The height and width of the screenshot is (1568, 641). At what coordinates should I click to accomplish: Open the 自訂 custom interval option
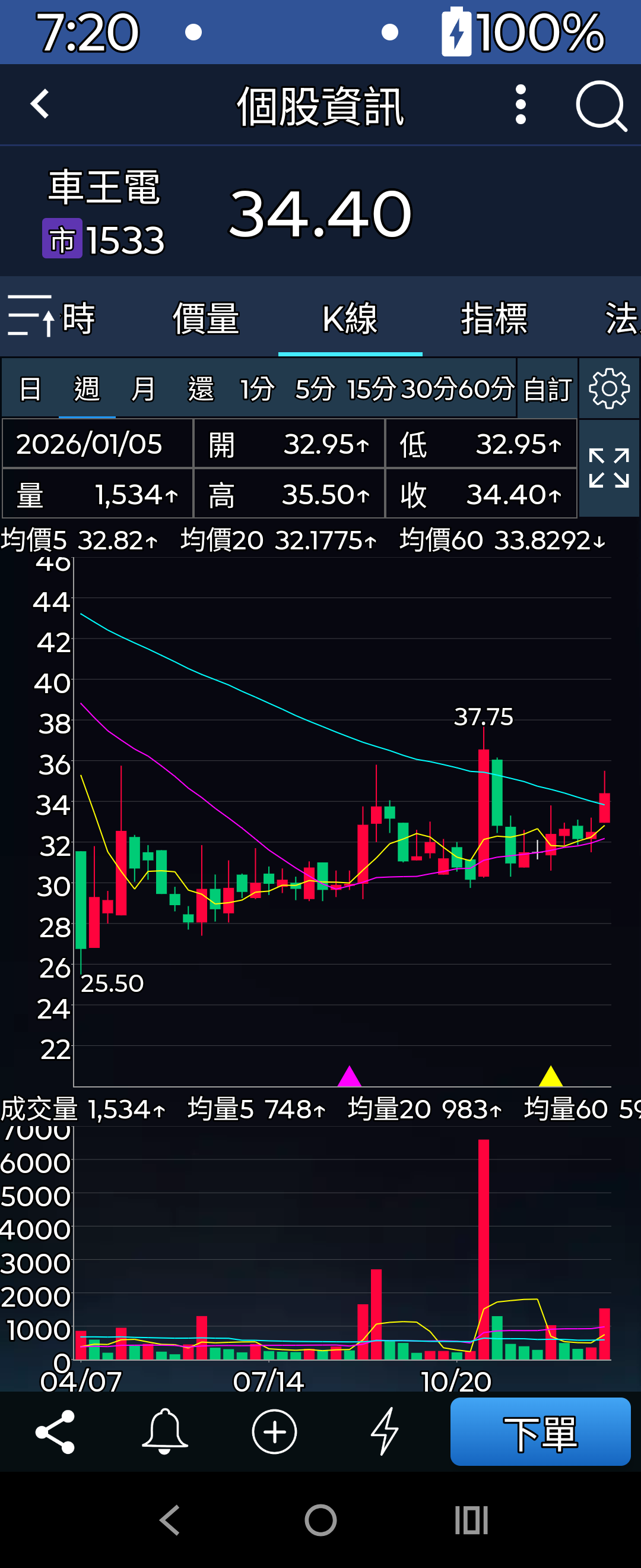[546, 388]
